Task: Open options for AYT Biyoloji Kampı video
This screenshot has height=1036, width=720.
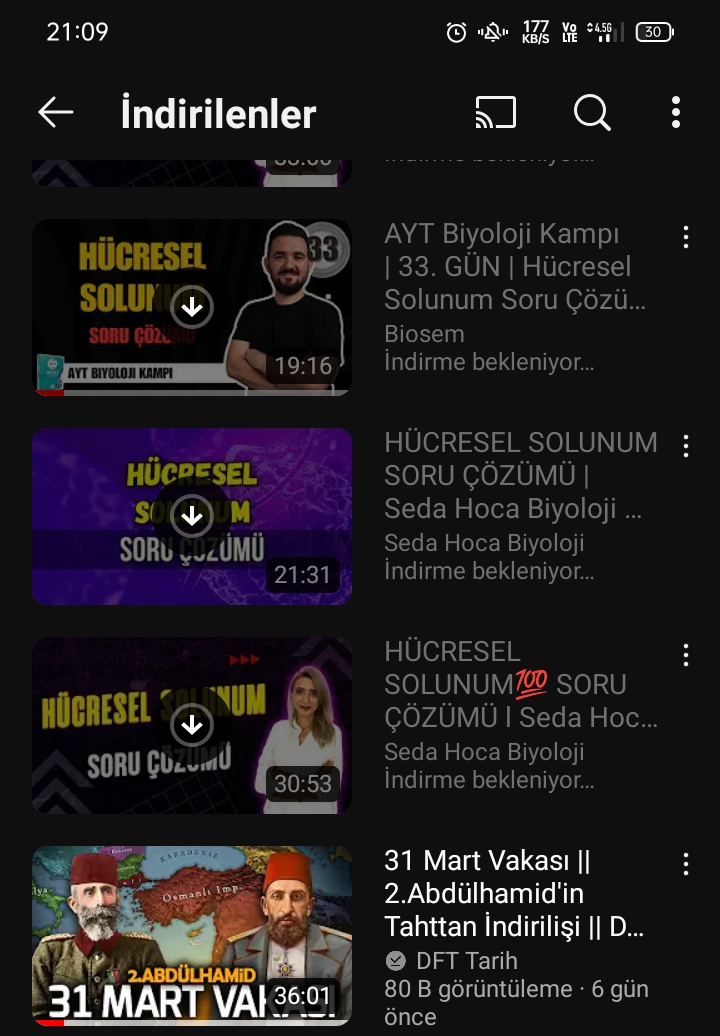Action: 685,237
